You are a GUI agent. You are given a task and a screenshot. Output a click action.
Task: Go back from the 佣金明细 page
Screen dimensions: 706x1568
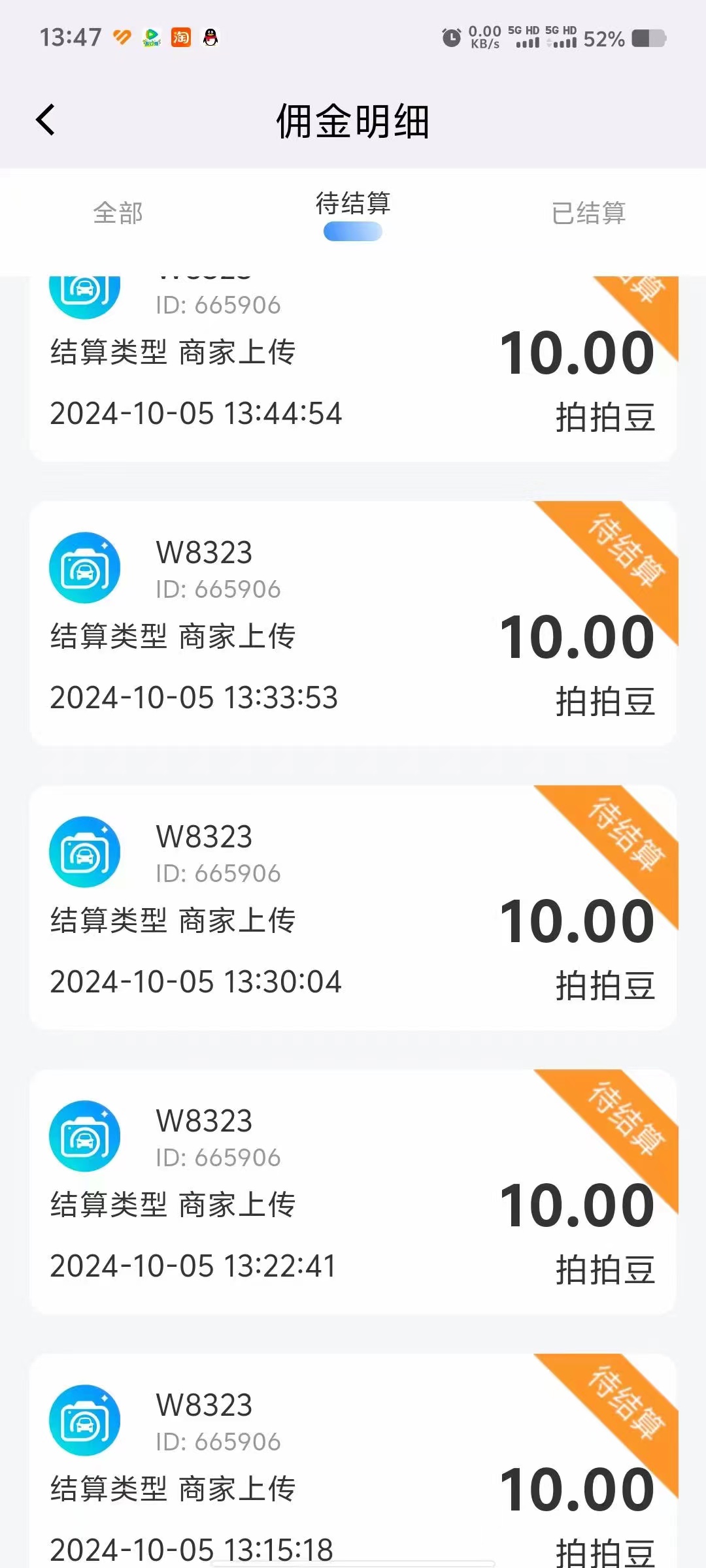point(46,120)
